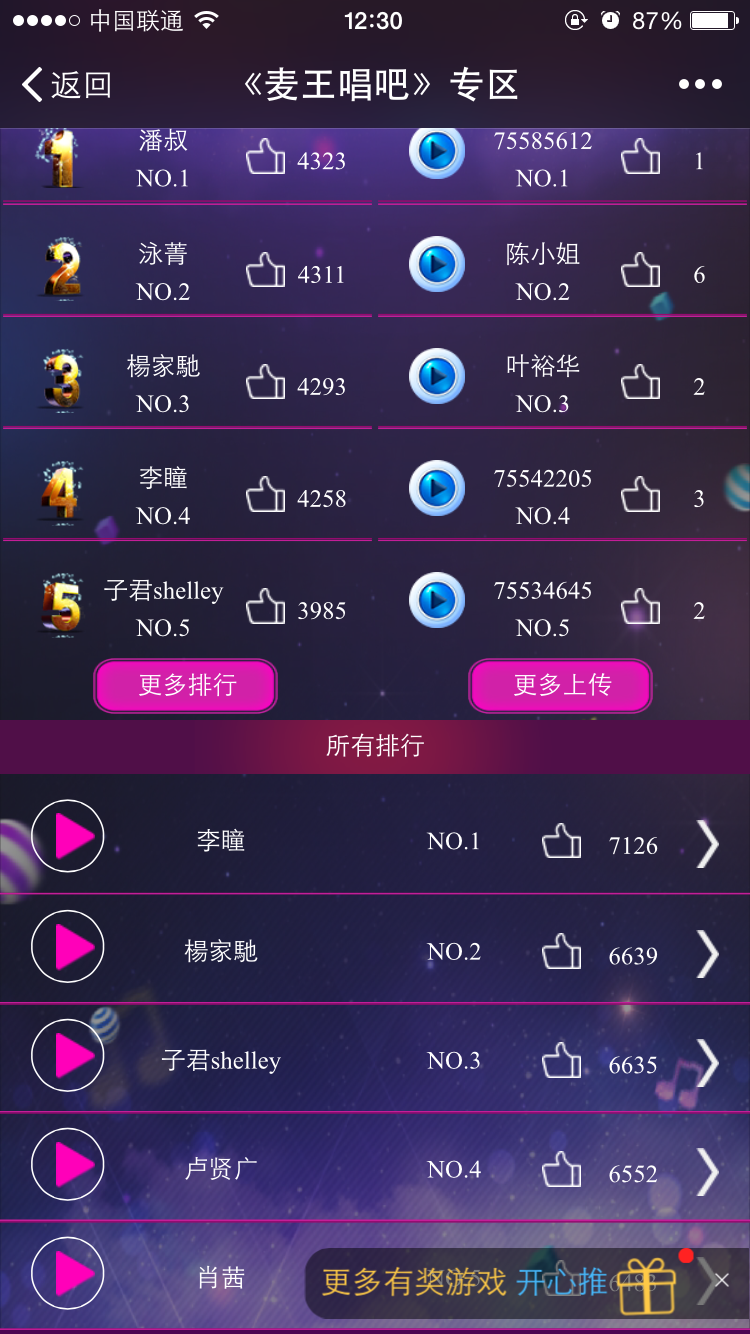Open the 更多有奖游戏 开心推 banner
The width and height of the screenshot is (750, 1334).
(x=480, y=1282)
